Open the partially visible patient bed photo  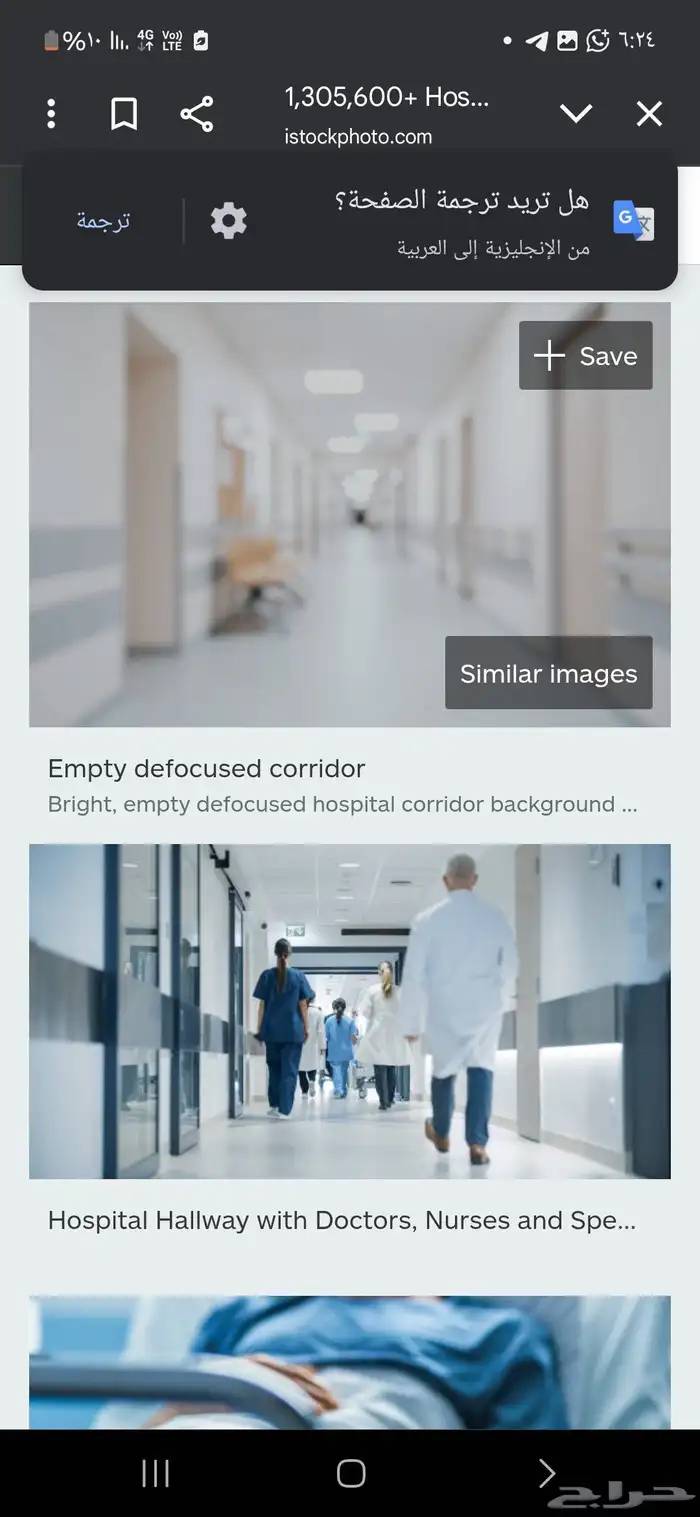click(349, 1362)
